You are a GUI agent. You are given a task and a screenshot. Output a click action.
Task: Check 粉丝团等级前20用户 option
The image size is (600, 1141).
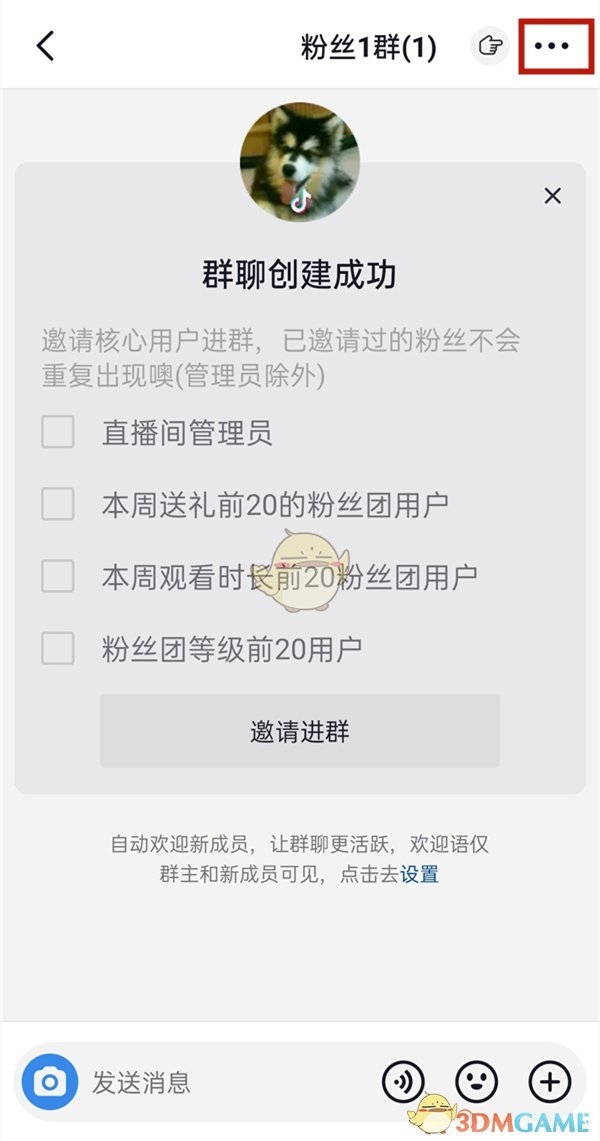point(58,649)
